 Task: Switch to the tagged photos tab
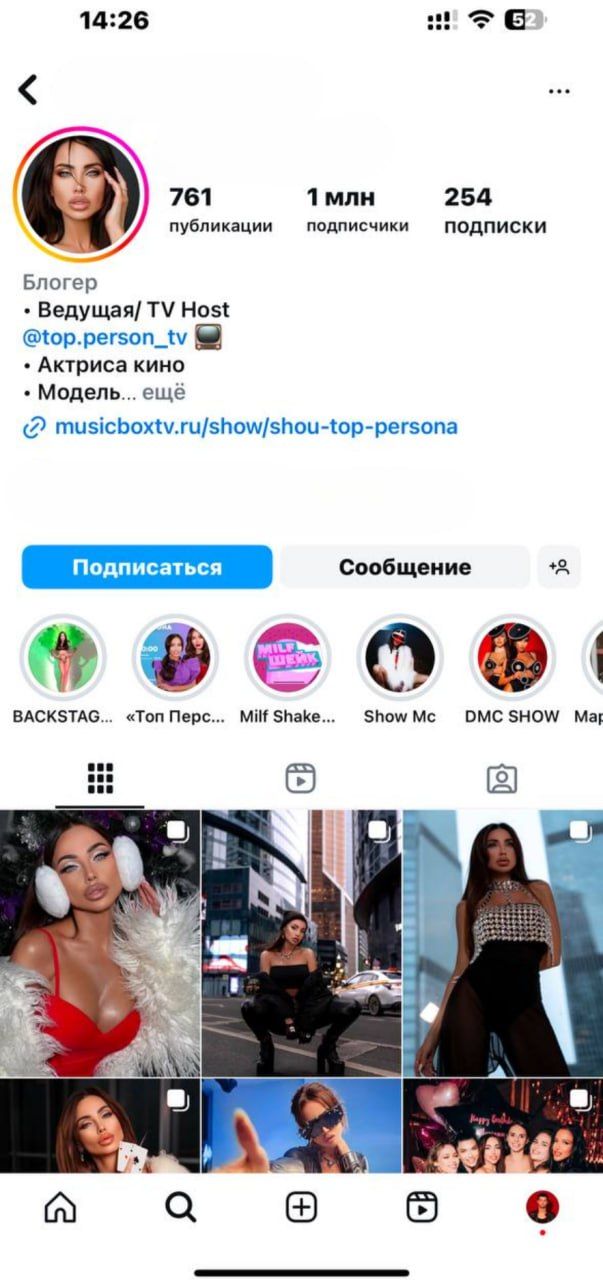pyautogui.click(x=502, y=778)
